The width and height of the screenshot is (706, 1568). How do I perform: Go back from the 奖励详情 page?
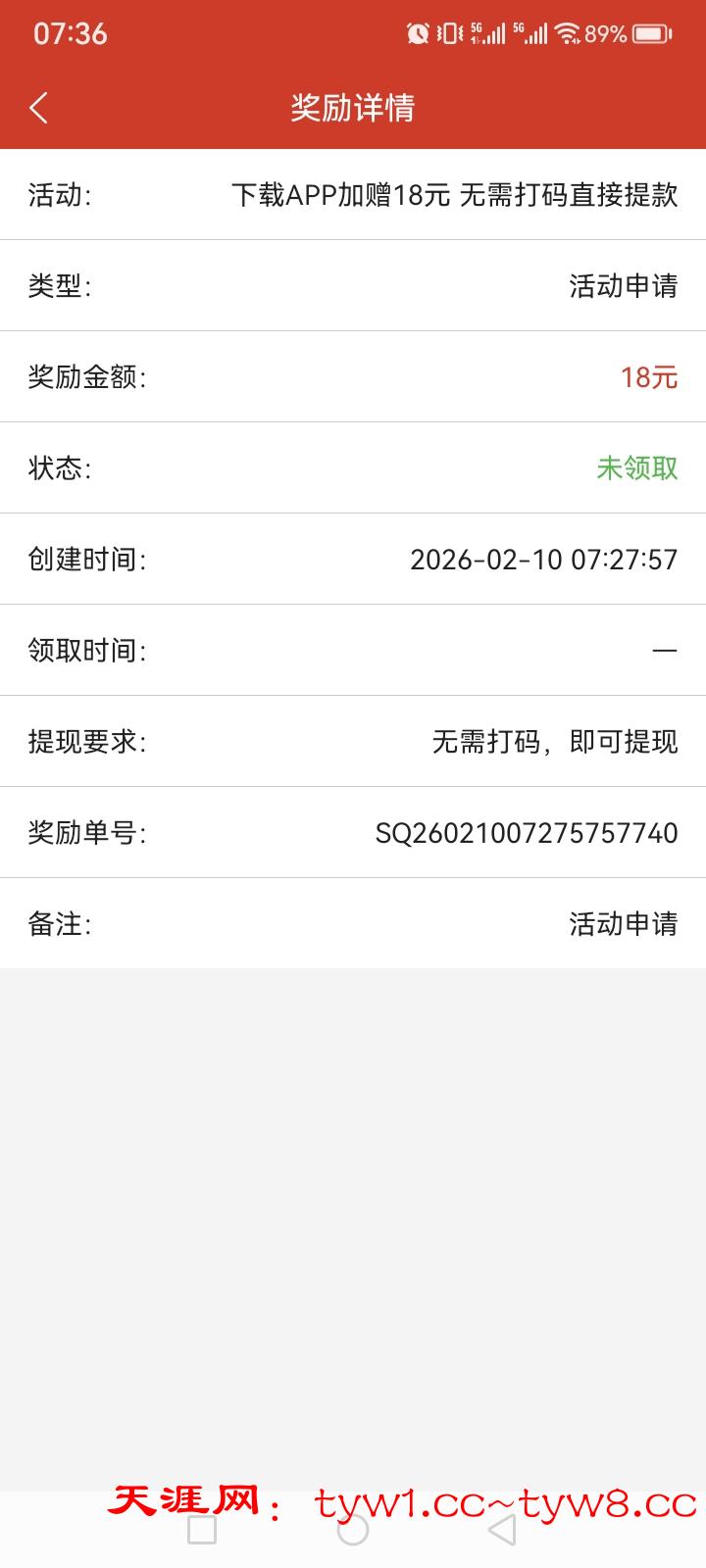(x=39, y=107)
